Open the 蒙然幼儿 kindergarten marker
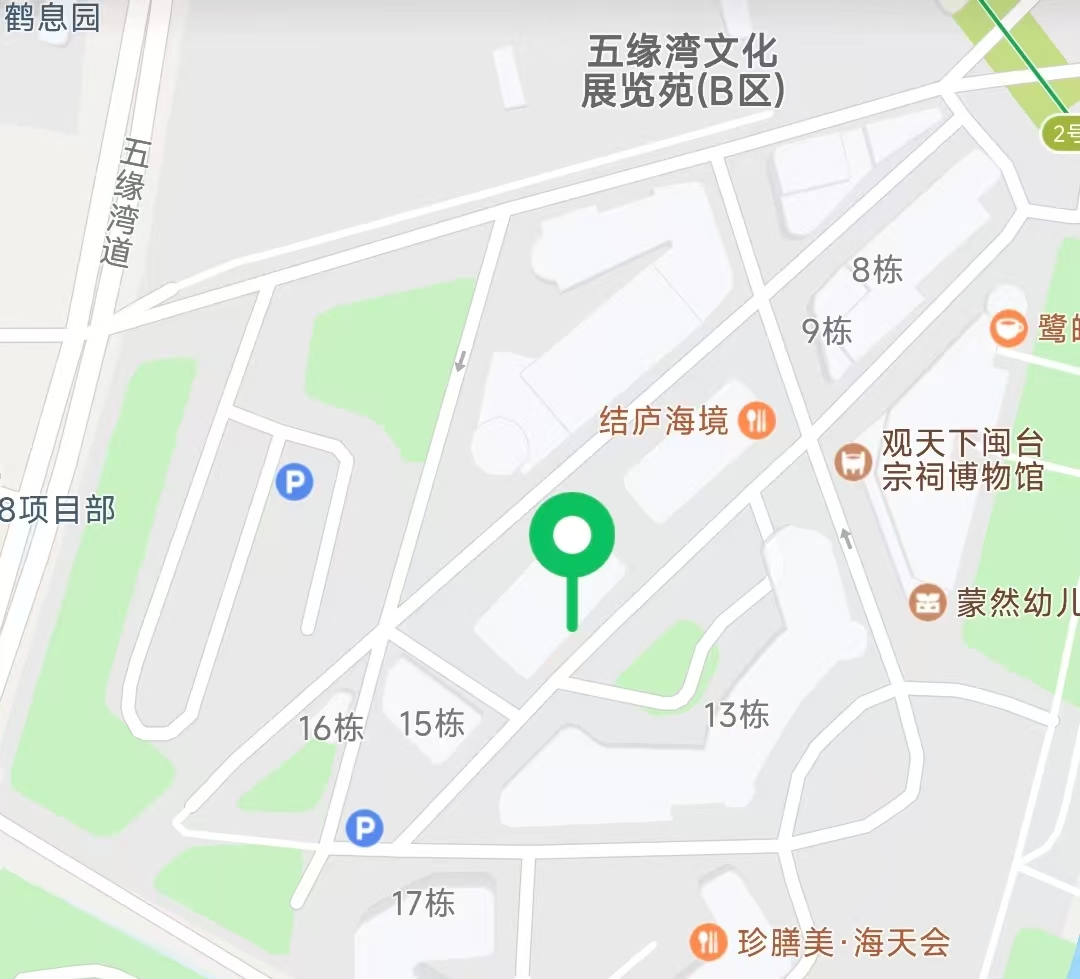1080x979 pixels. tap(928, 603)
